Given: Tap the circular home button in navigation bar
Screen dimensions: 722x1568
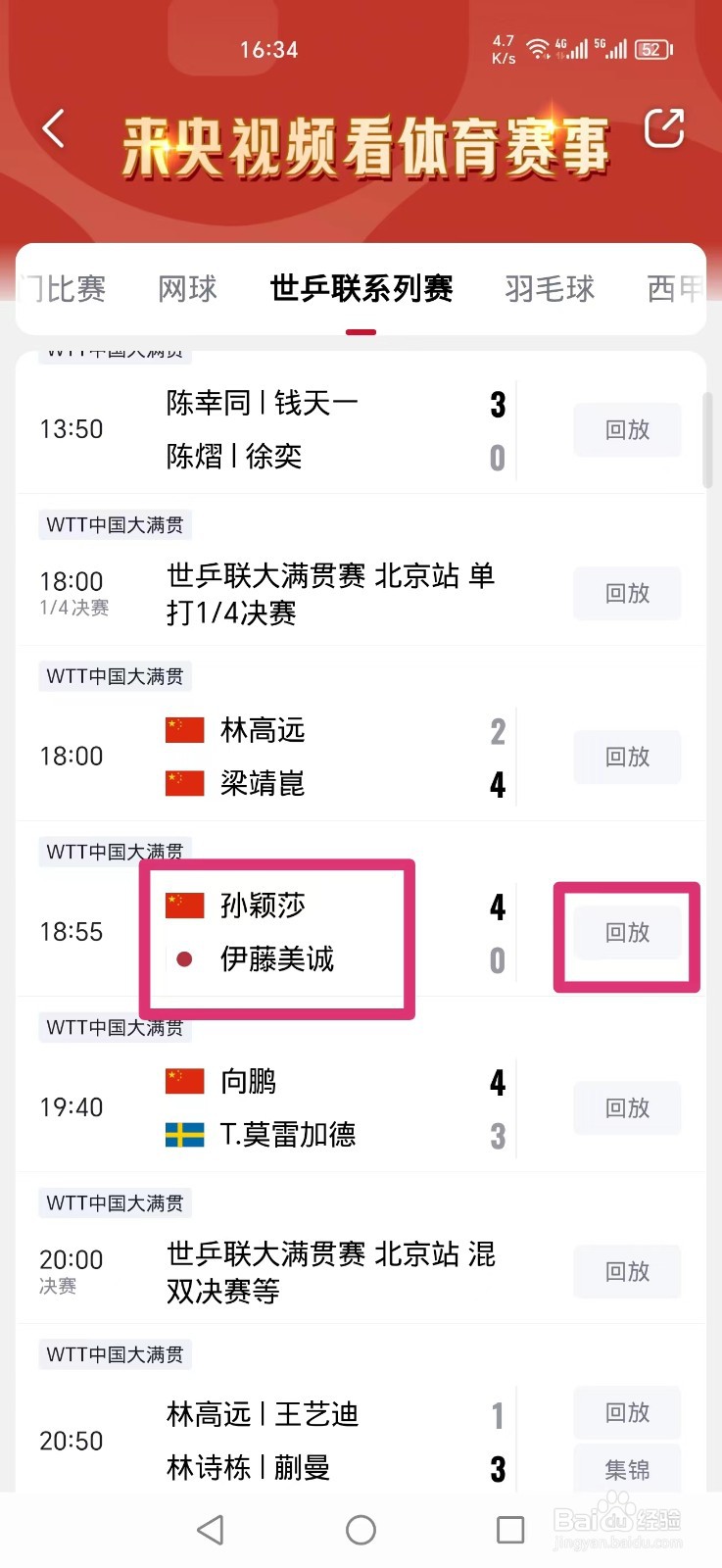Looking at the screenshot, I should click(x=361, y=1529).
